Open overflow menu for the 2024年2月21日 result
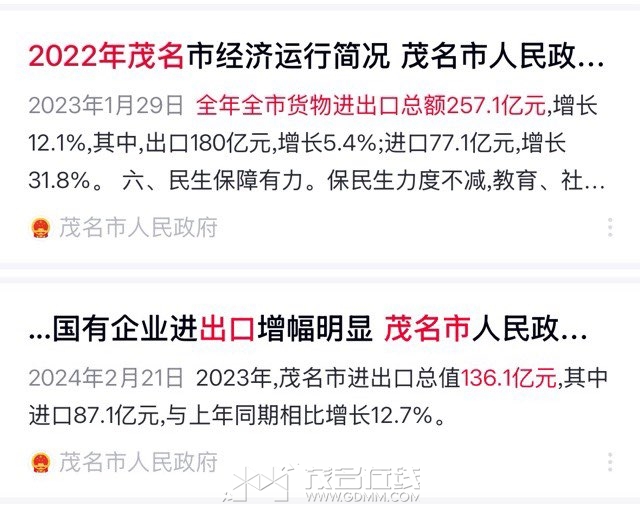This screenshot has width=640, height=507. [x=610, y=462]
